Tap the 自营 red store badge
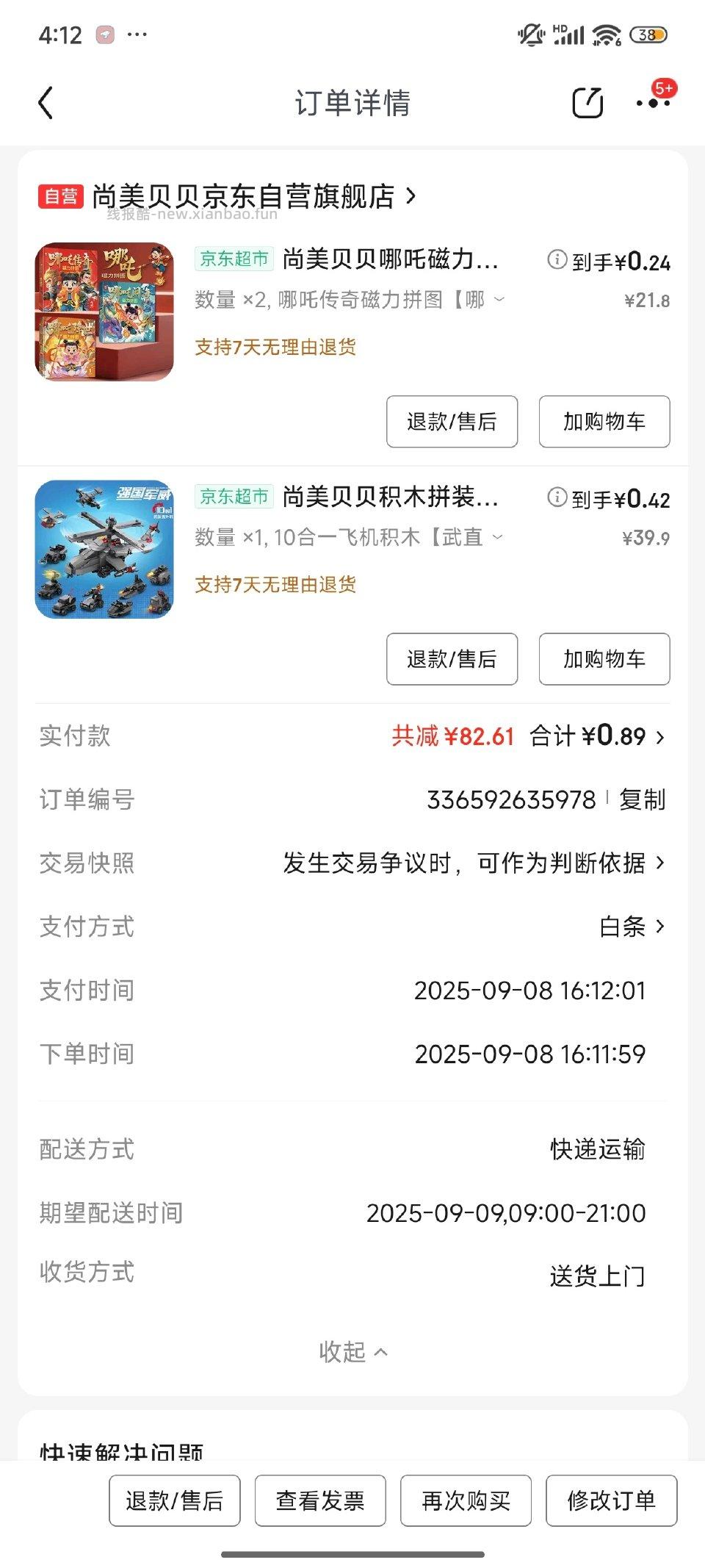The width and height of the screenshot is (705, 1568). click(x=62, y=196)
